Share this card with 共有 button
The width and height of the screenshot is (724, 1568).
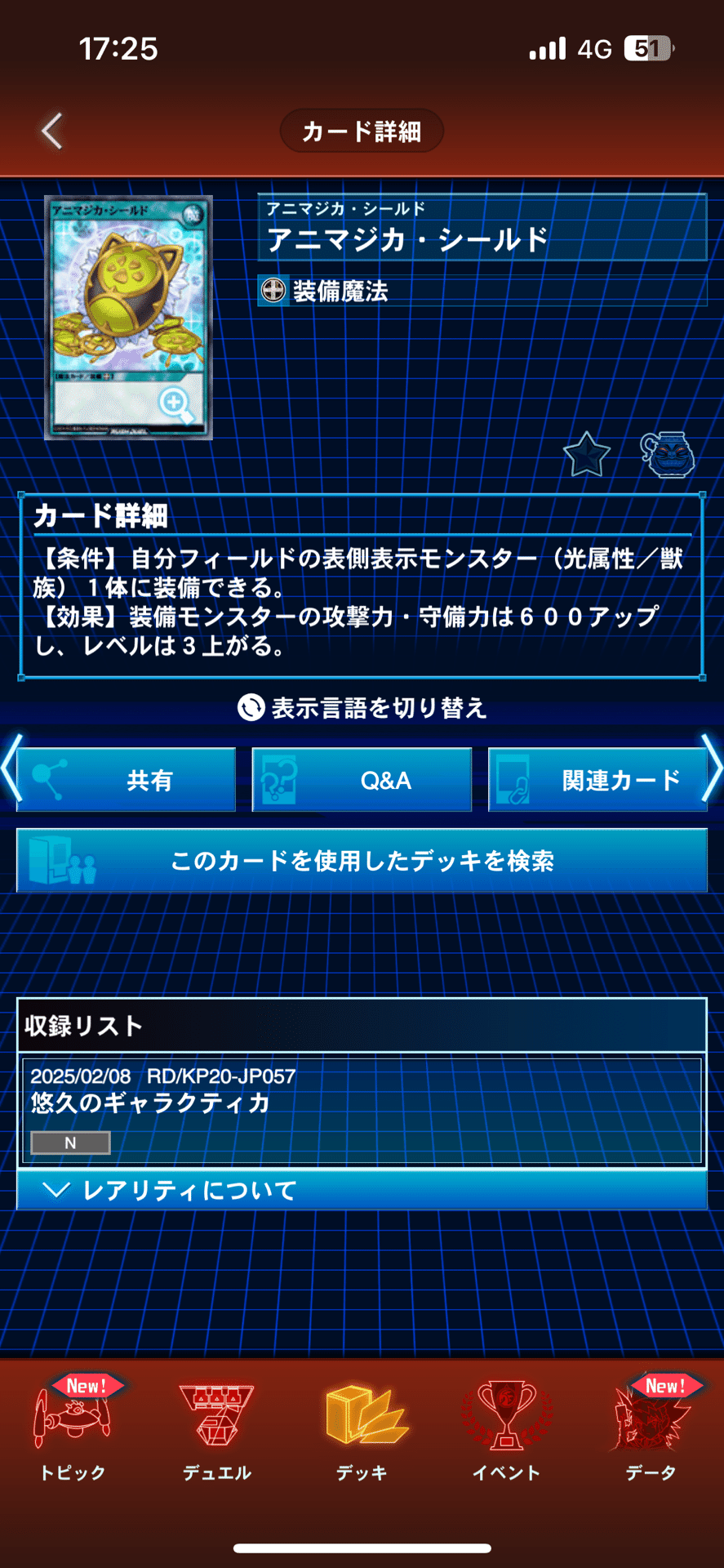[x=127, y=780]
